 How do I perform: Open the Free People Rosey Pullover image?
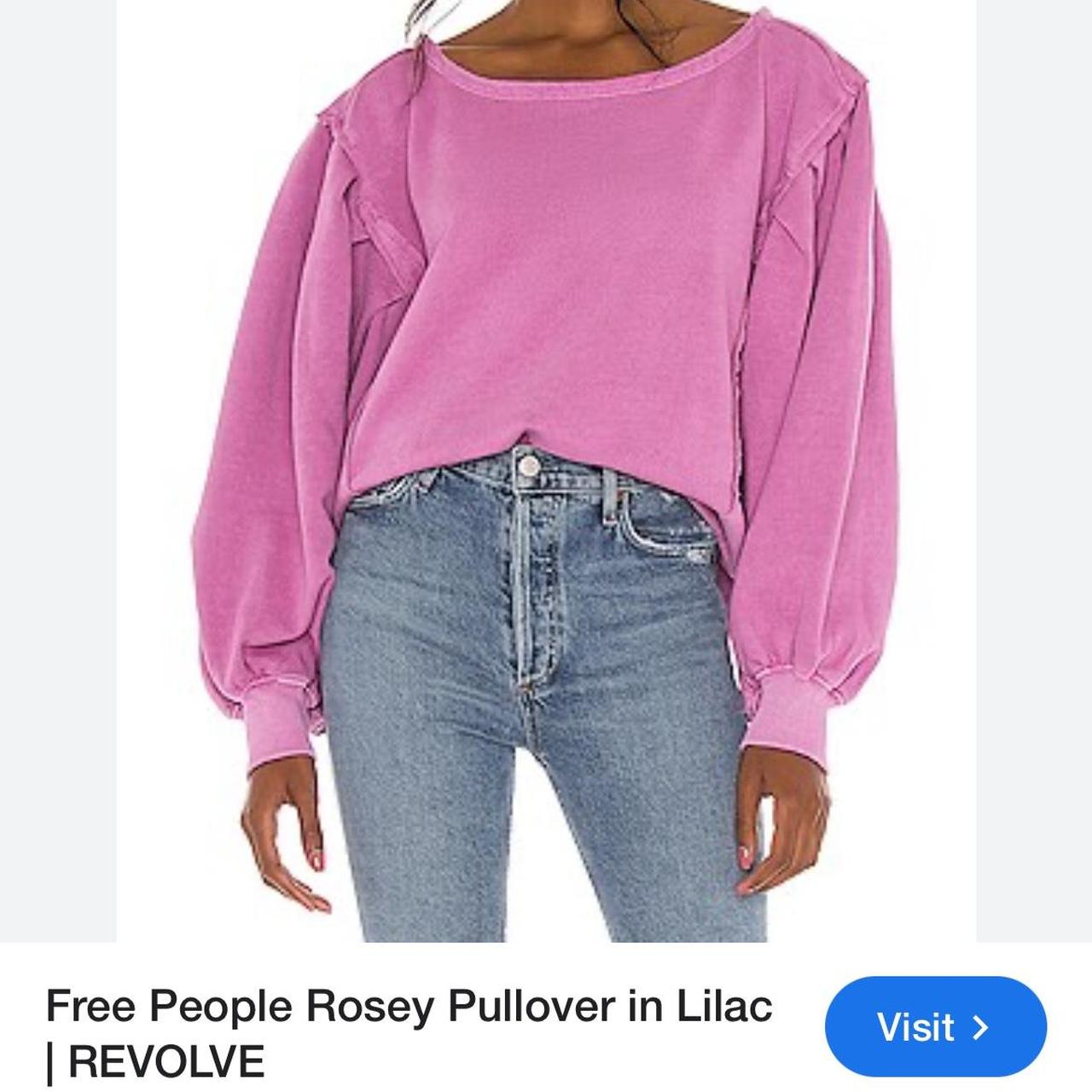[546, 469]
